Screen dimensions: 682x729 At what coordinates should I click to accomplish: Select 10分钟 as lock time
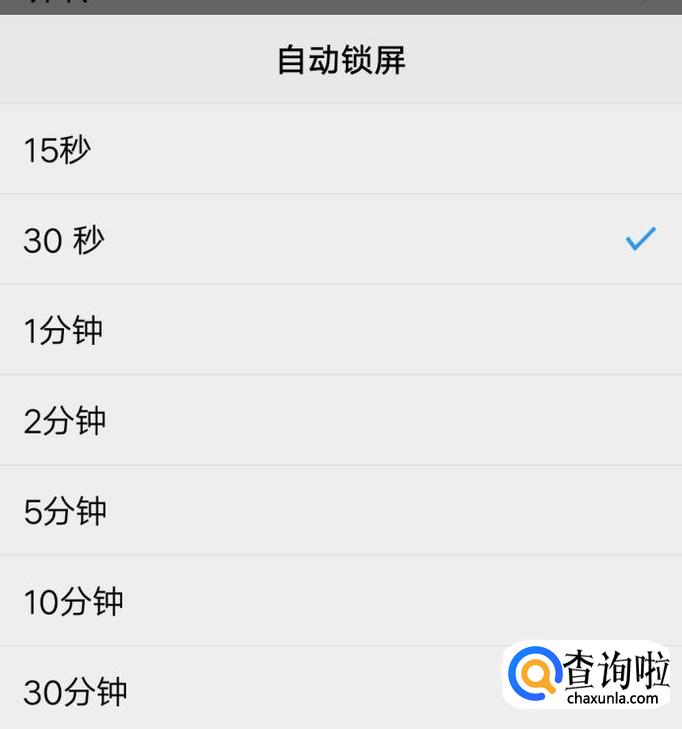click(73, 601)
